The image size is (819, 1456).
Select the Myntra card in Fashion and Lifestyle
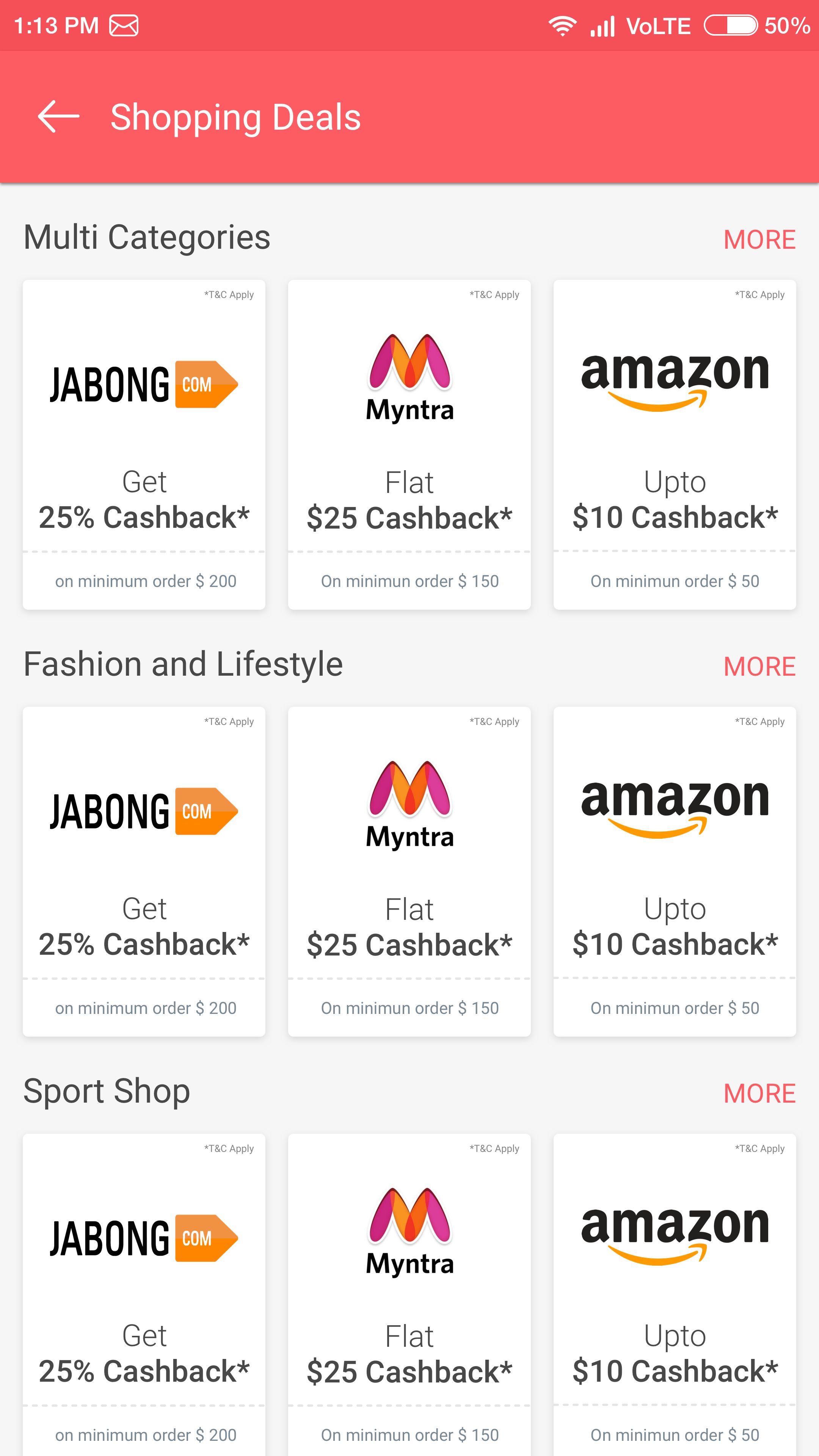point(409,871)
